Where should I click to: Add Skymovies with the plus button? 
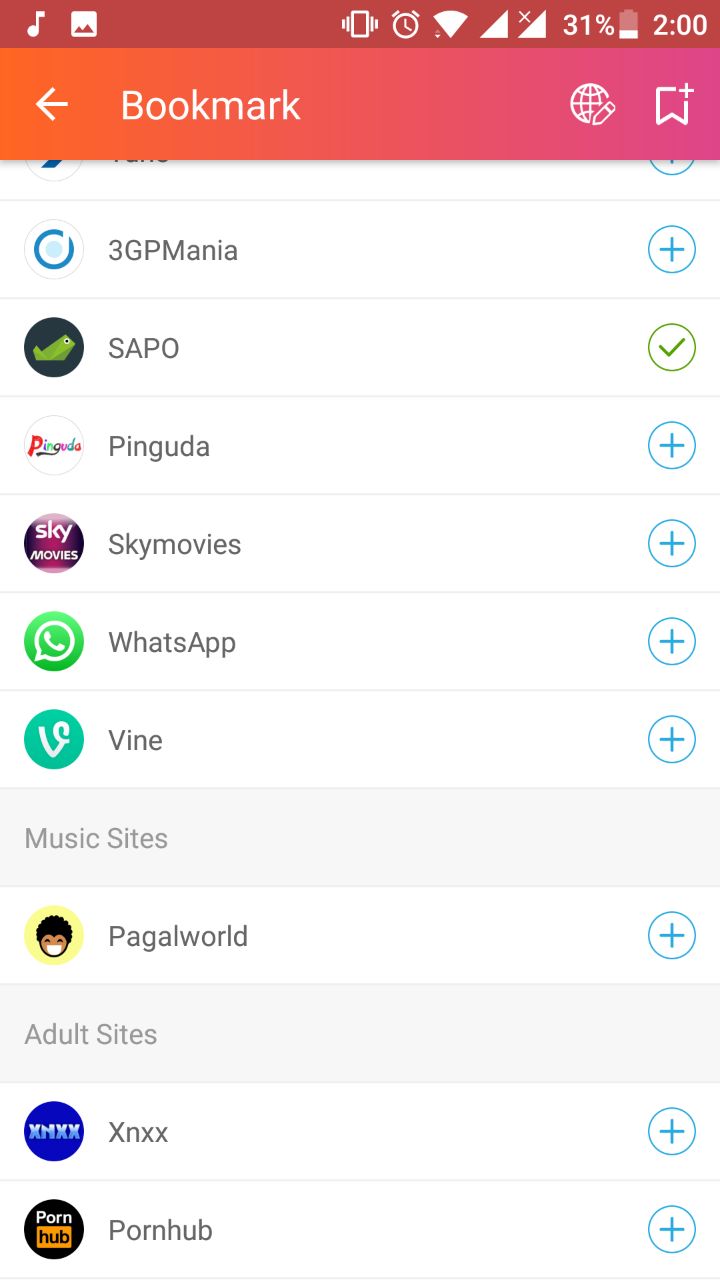pos(672,544)
